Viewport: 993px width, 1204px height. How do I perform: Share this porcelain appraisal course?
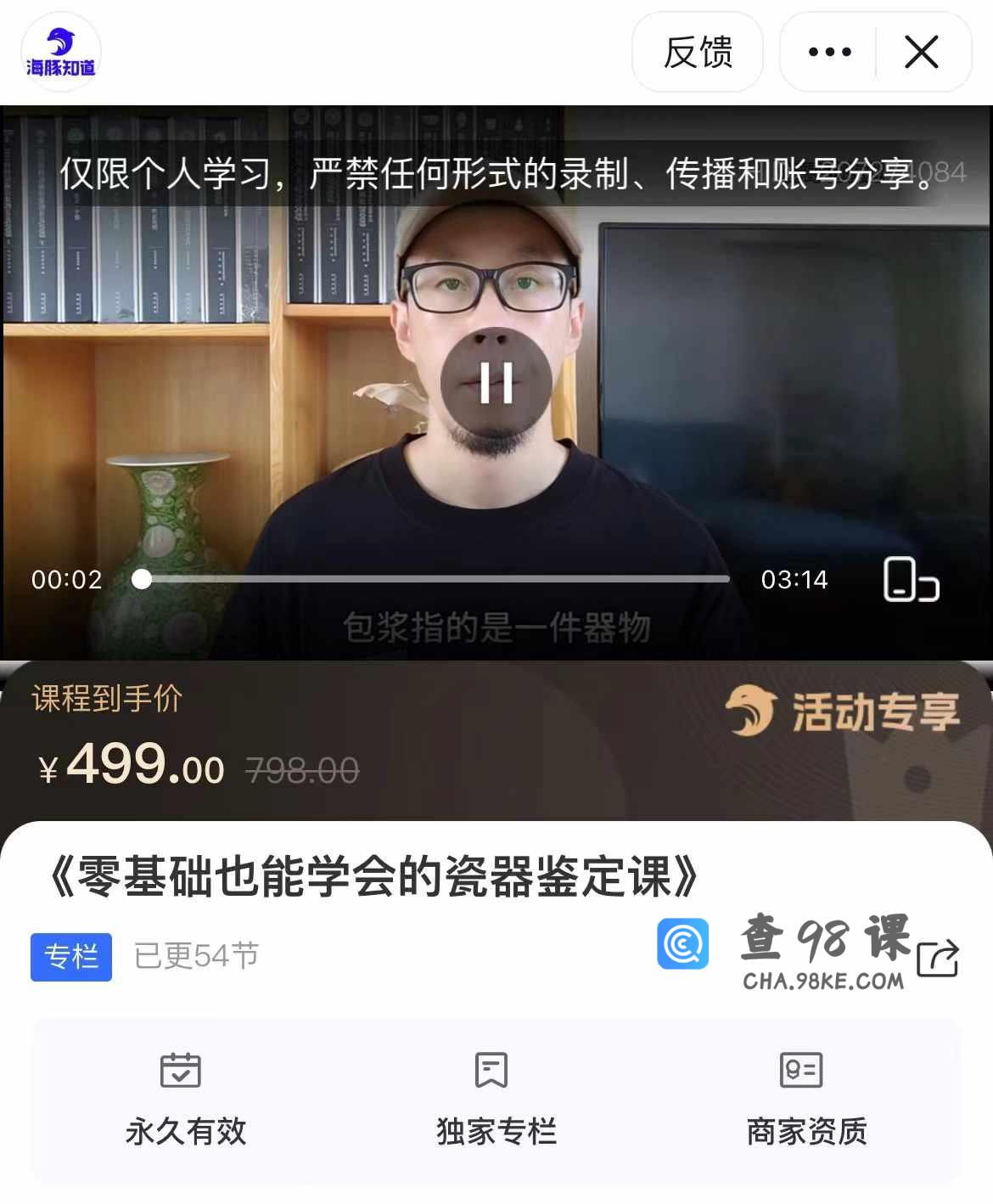(938, 959)
